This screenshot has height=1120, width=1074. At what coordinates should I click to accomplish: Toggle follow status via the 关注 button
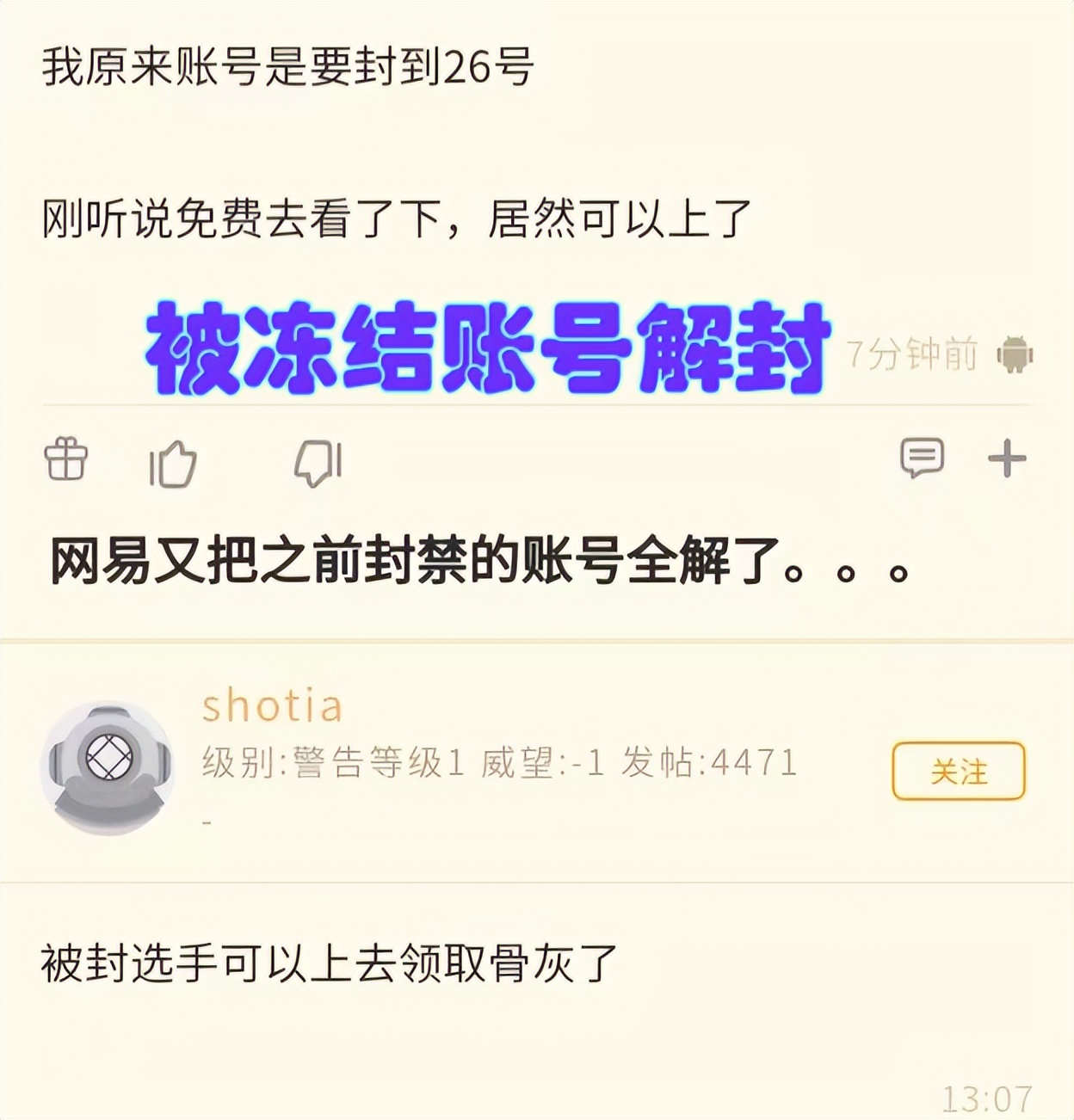956,773
